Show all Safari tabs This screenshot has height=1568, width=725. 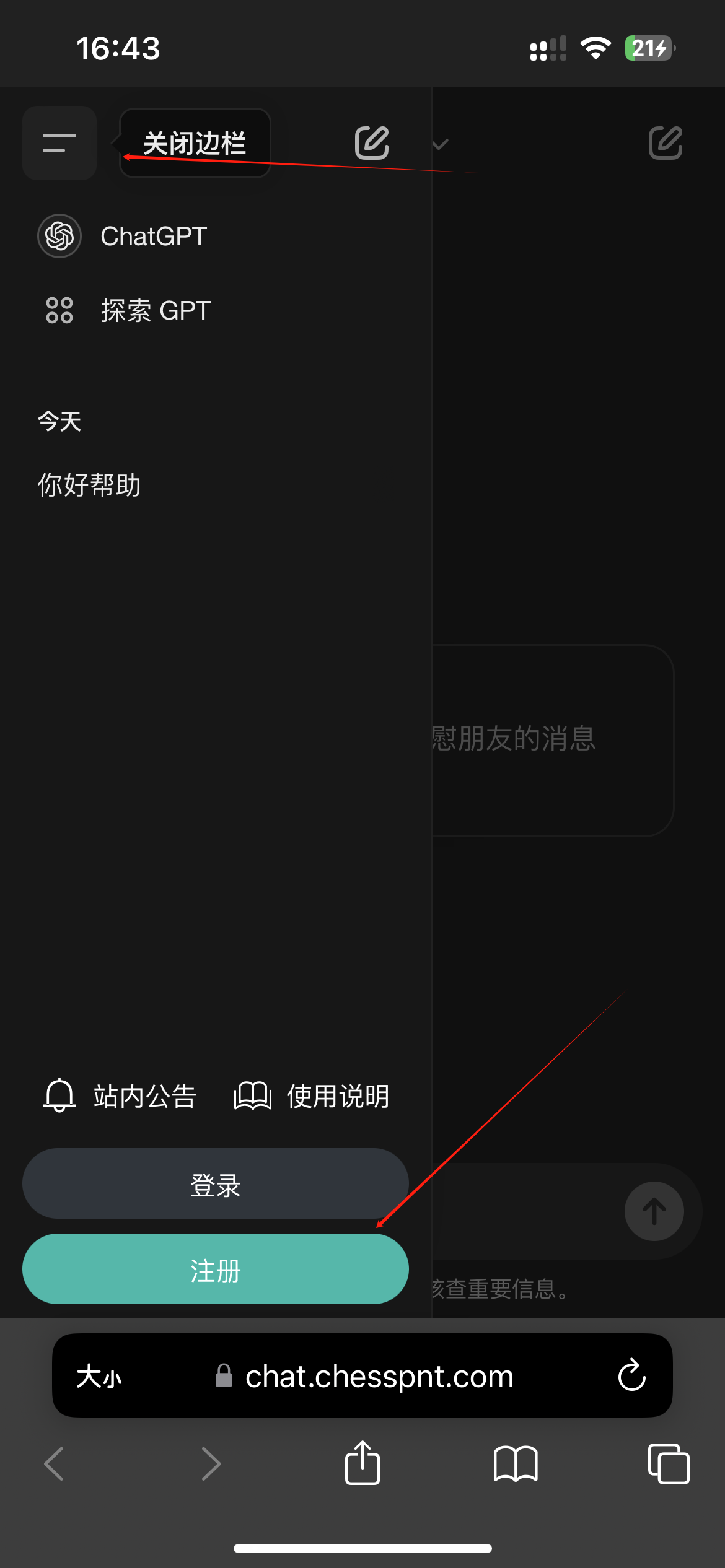point(668,1463)
